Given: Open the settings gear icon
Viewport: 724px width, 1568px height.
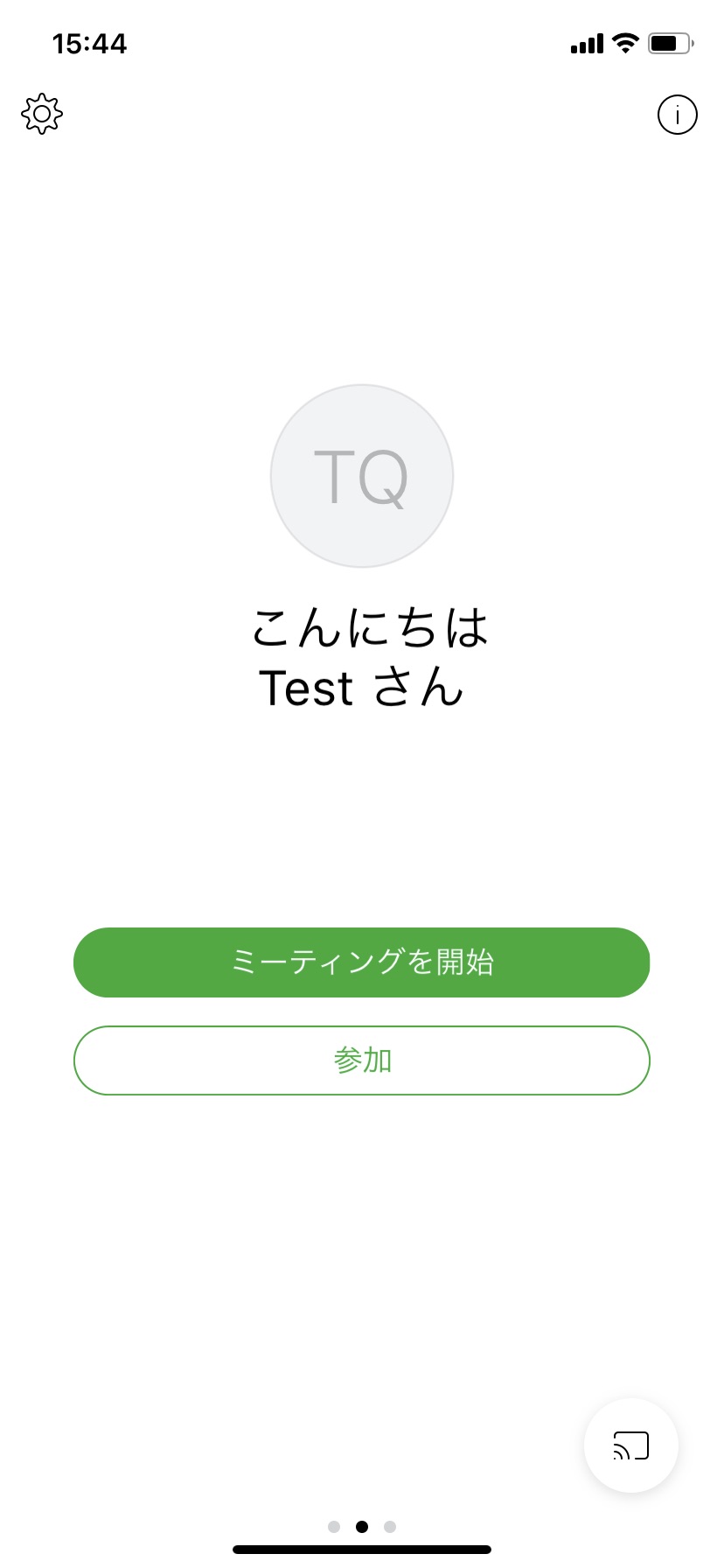Looking at the screenshot, I should pos(42,115).
